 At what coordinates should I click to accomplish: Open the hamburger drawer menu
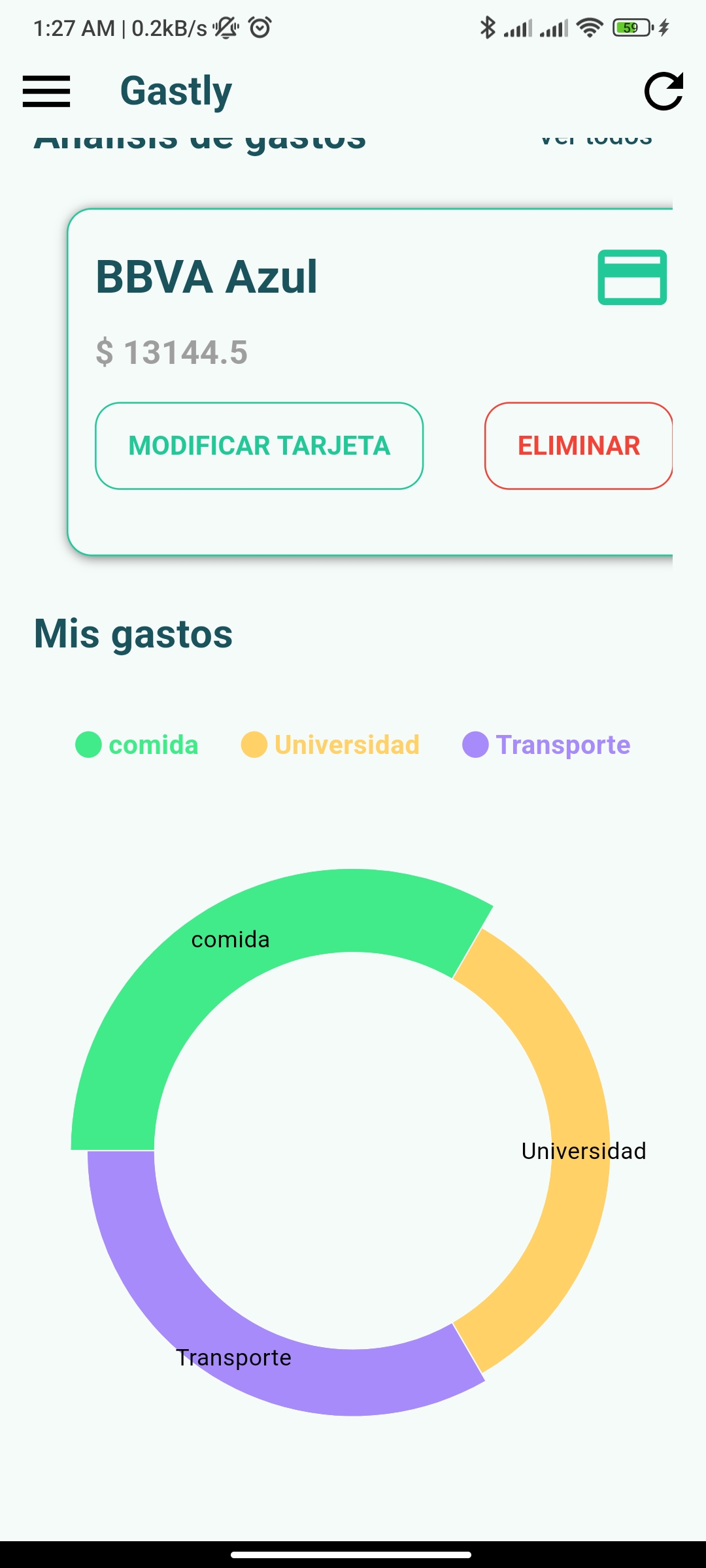(x=46, y=91)
